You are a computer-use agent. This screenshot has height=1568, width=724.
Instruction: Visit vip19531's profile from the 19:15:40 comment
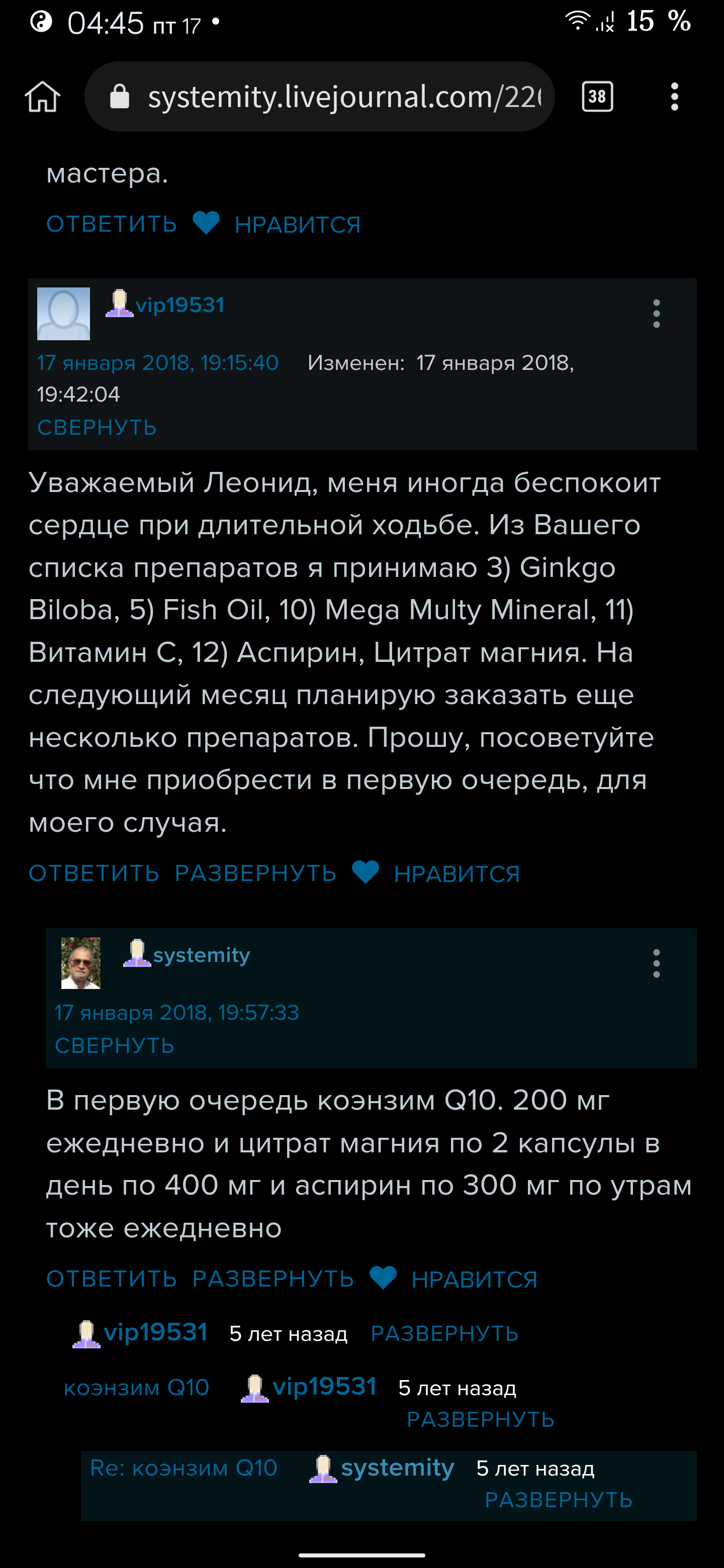pos(179,305)
